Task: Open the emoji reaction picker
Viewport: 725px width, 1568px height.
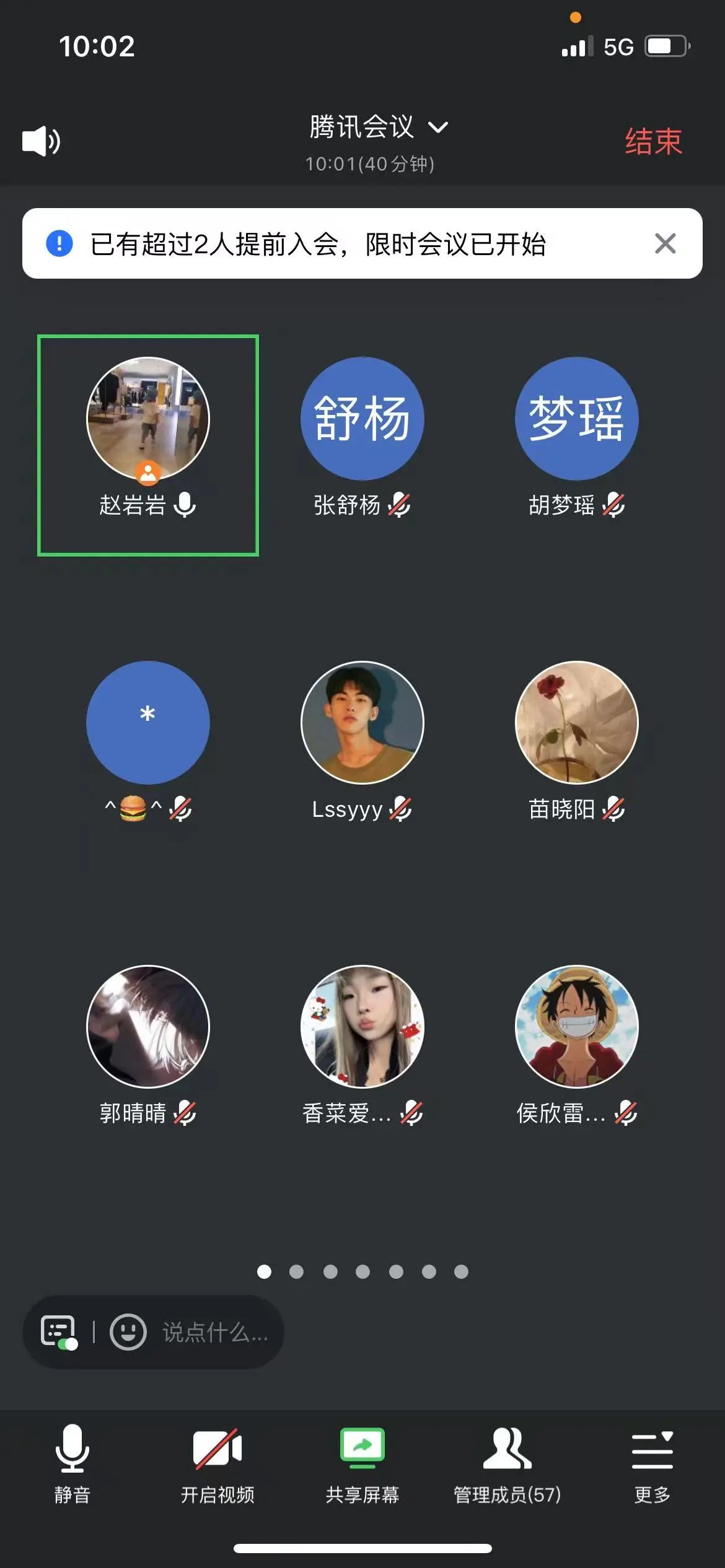Action: click(128, 1332)
